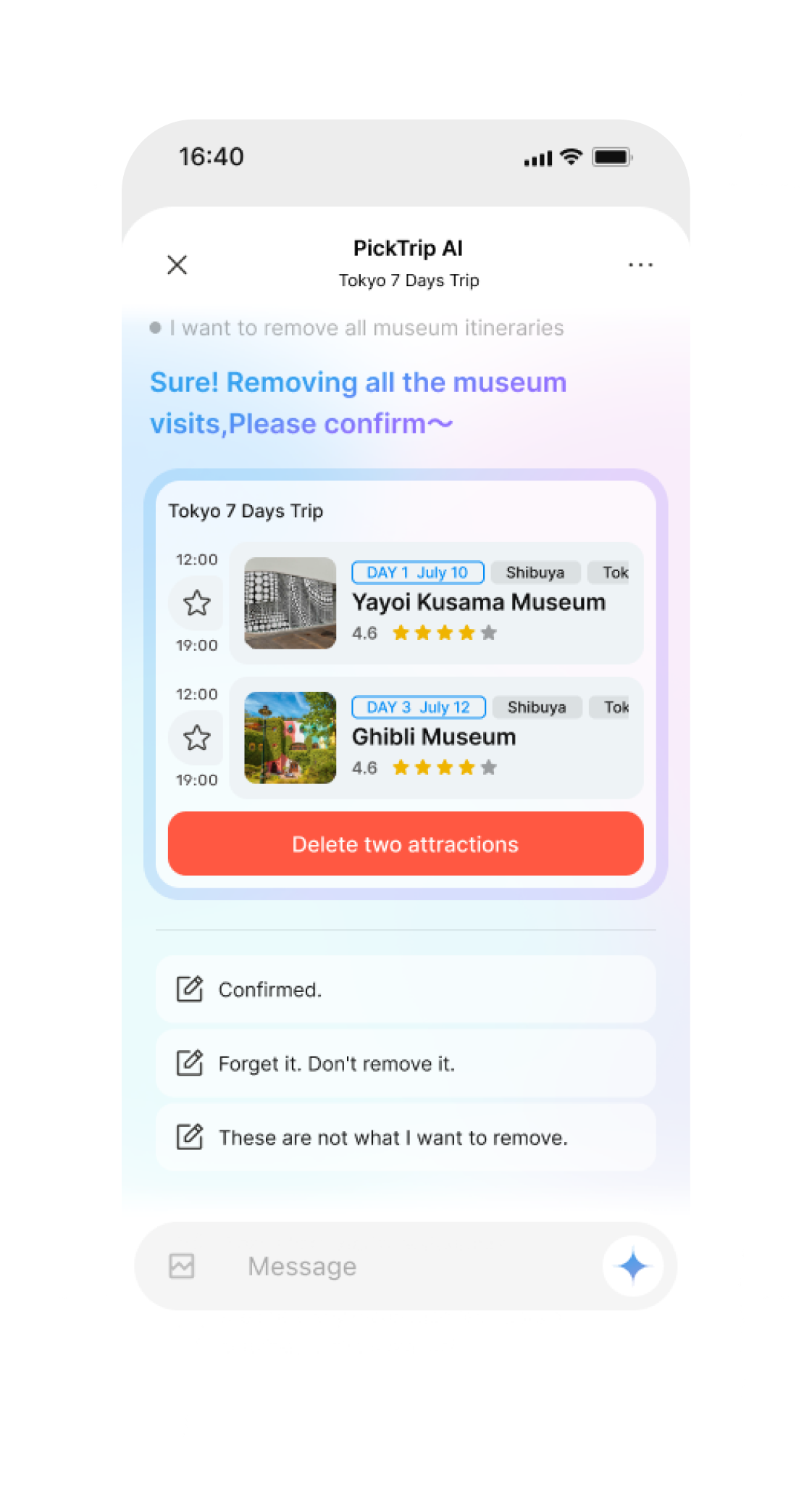Open the Yayoi Kusama Museum card
The width and height of the screenshot is (812, 1487).
pyautogui.click(x=478, y=603)
